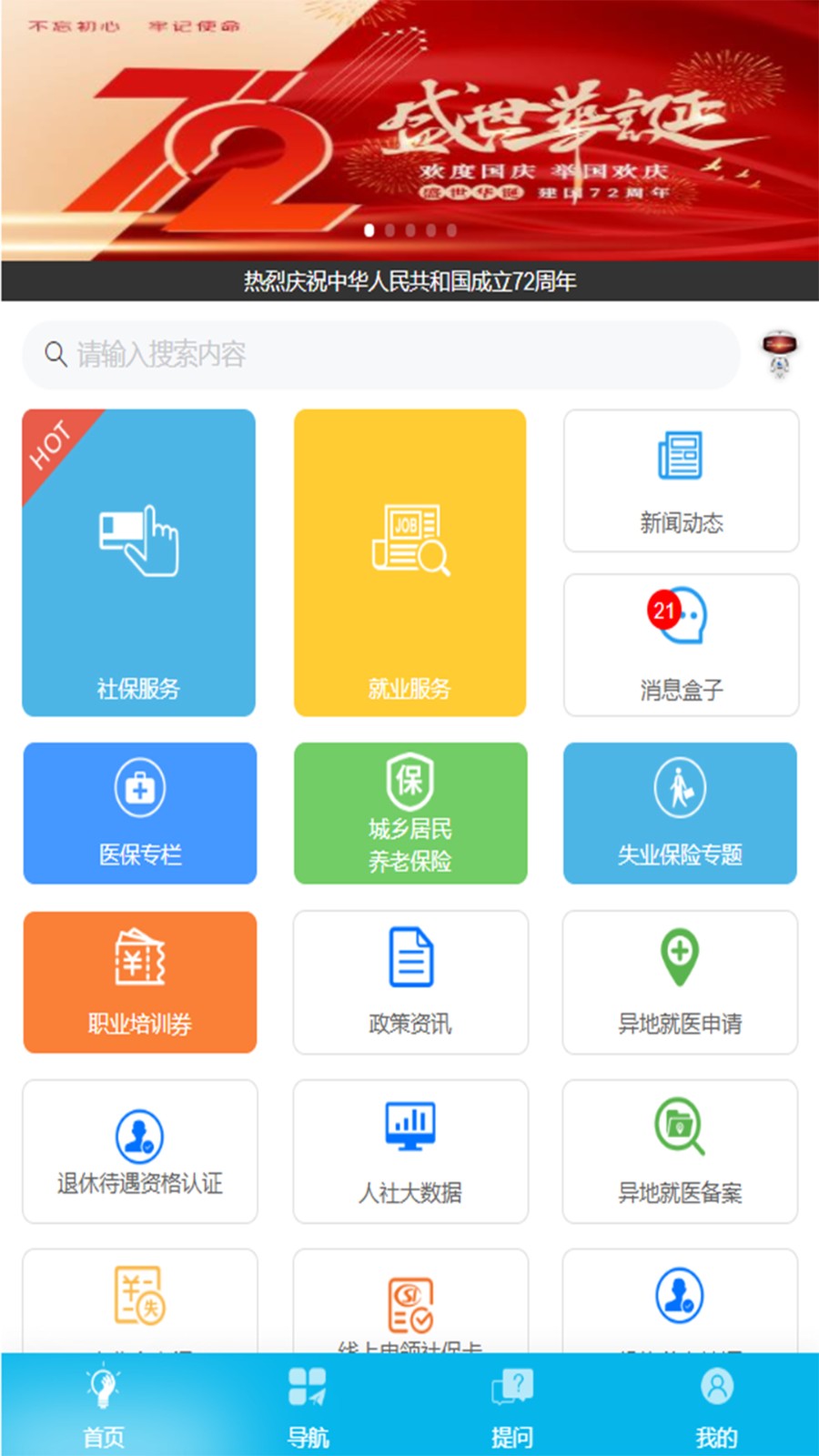Open the 提问 question section

tap(511, 1401)
